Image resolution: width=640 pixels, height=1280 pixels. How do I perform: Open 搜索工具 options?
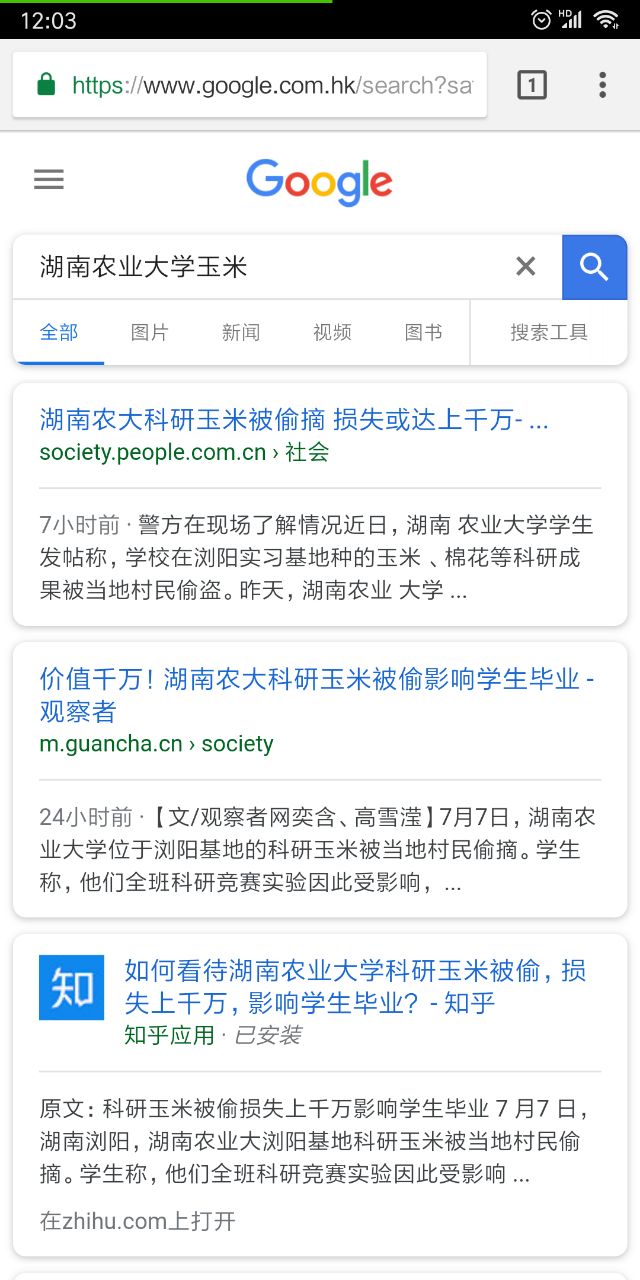click(x=549, y=332)
